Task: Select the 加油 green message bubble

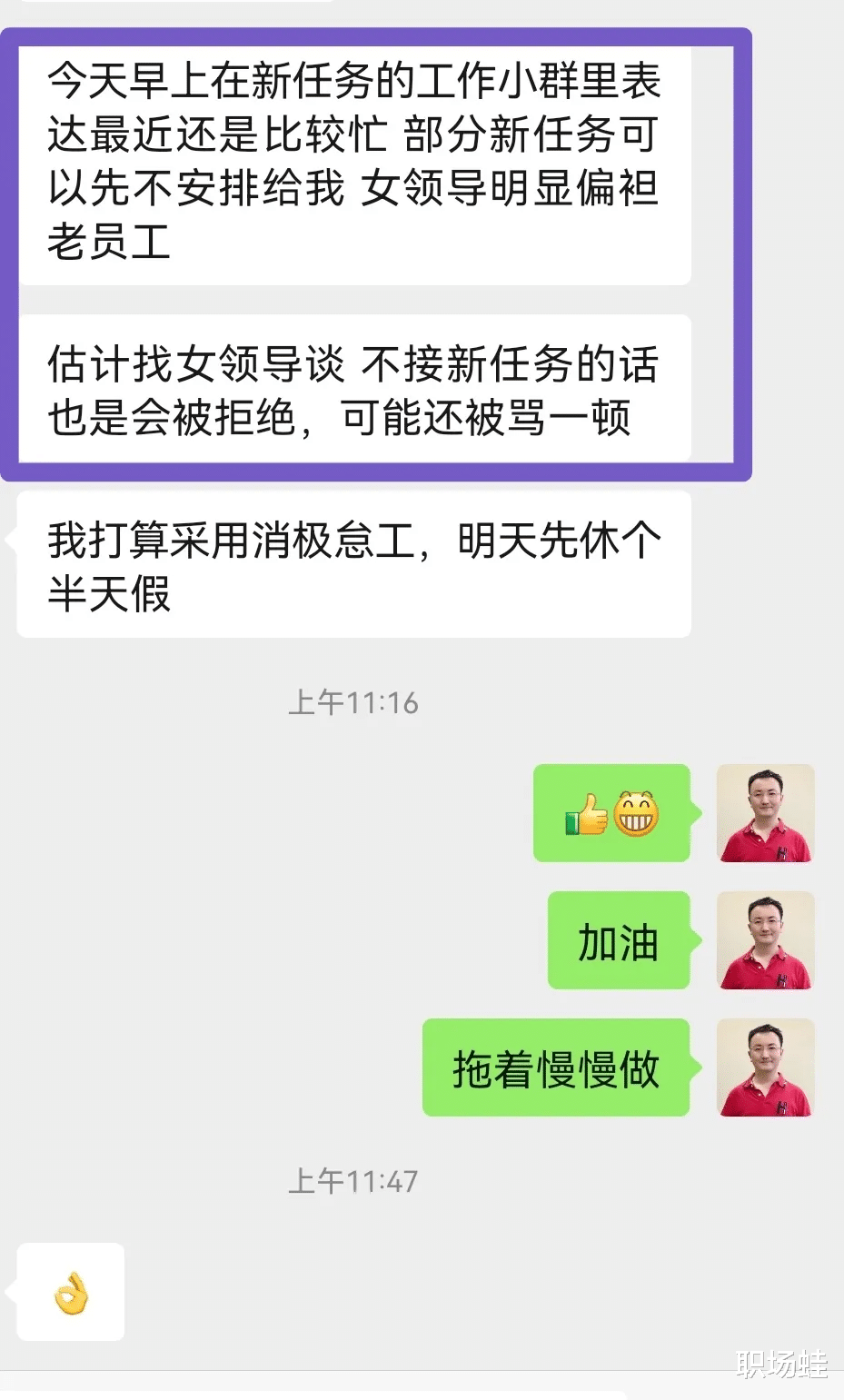Action: (618, 942)
